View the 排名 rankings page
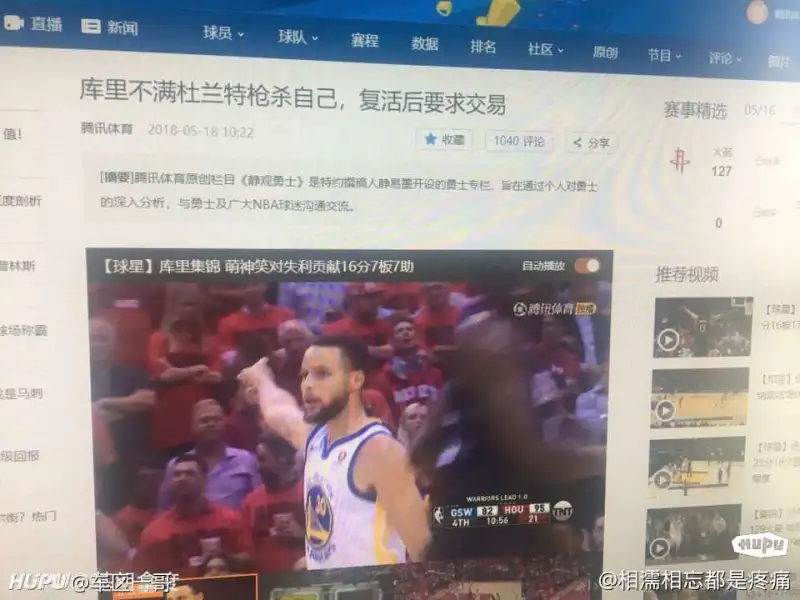This screenshot has height=600, width=800. tap(483, 46)
